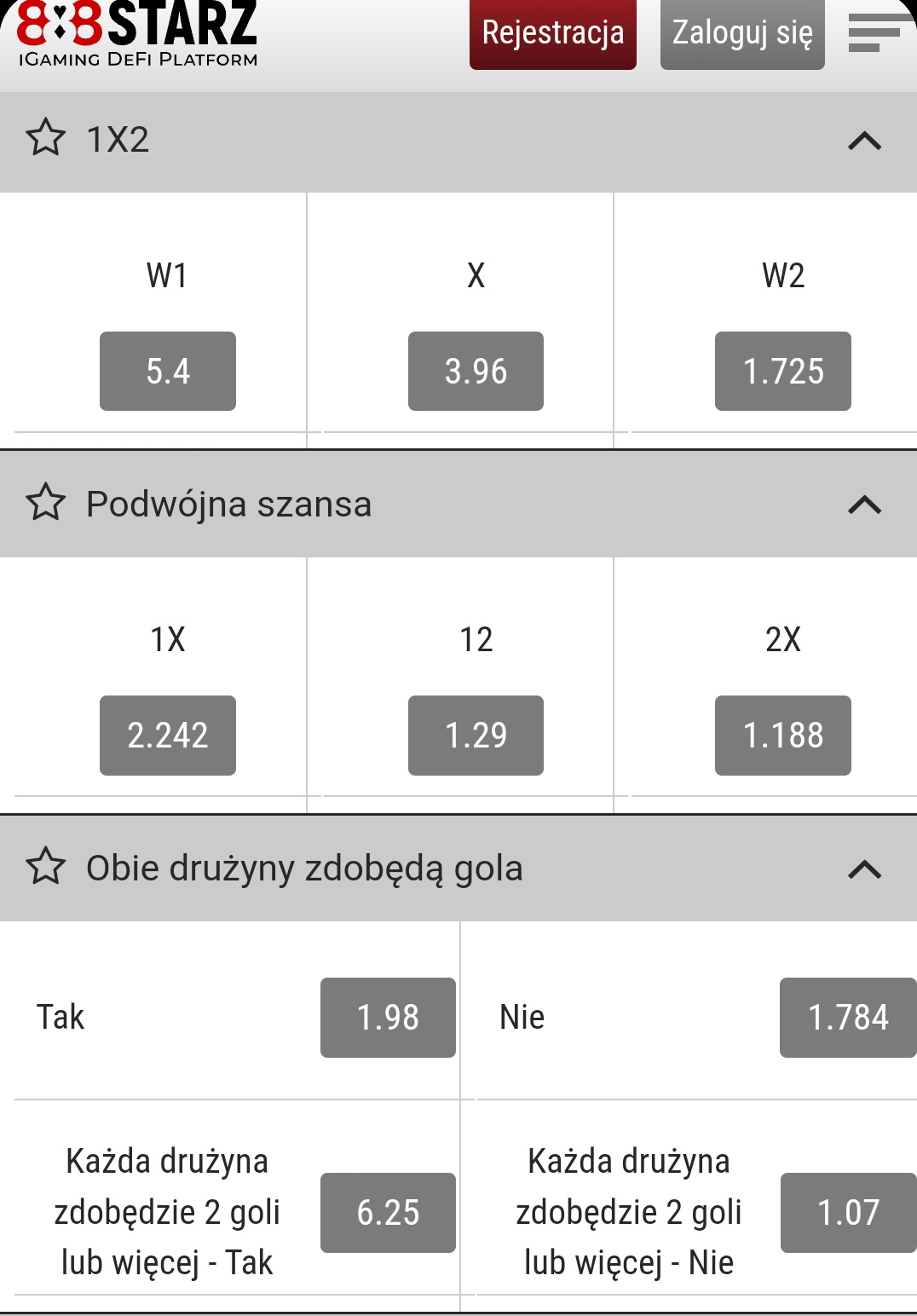Pick 2 goli lub więcej Tak 6.25
Screen dimensions: 917x1316
(x=388, y=1213)
